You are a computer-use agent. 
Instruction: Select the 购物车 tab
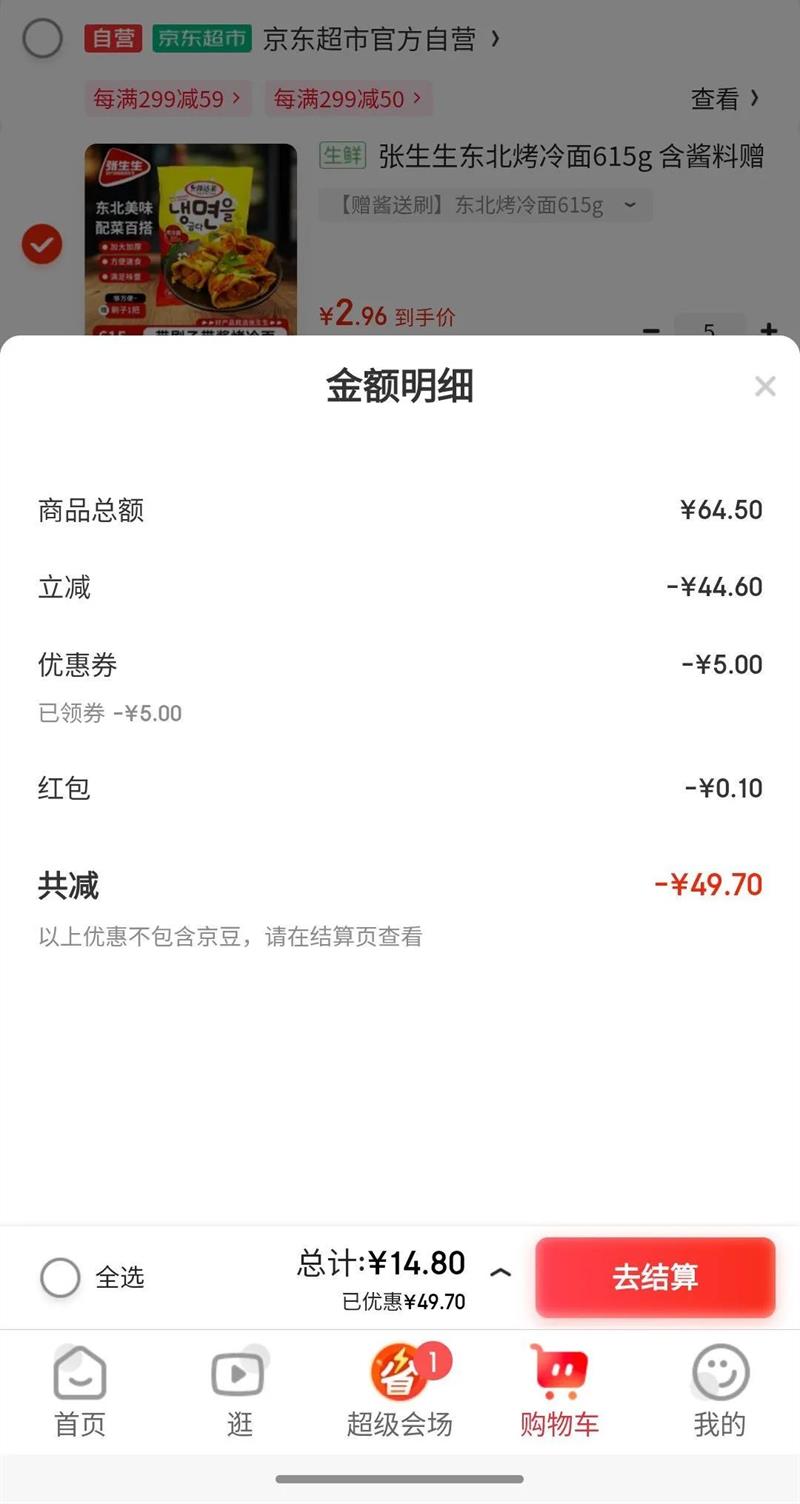coord(559,1391)
